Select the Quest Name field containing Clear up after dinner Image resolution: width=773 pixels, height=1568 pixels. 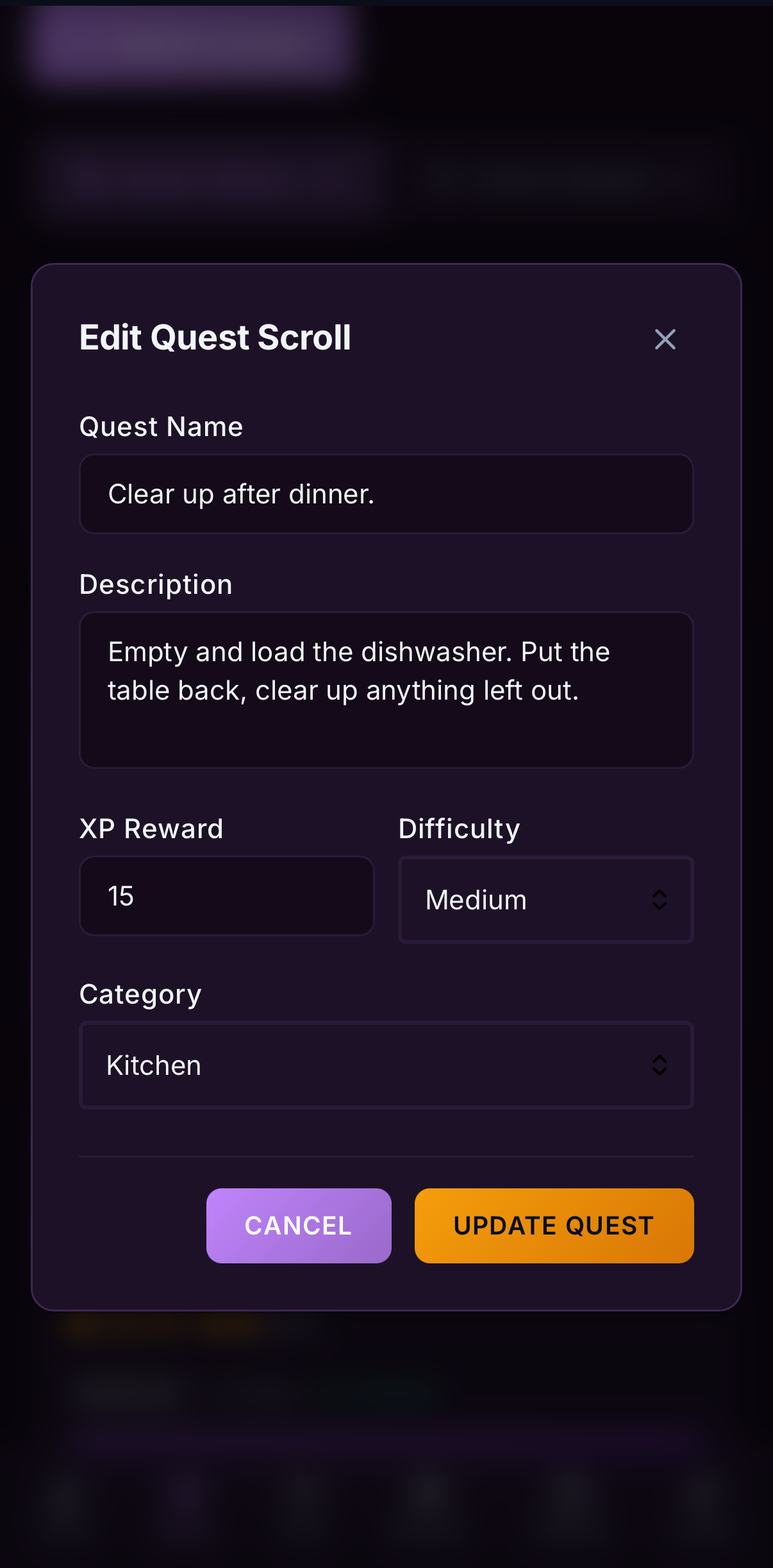click(386, 494)
